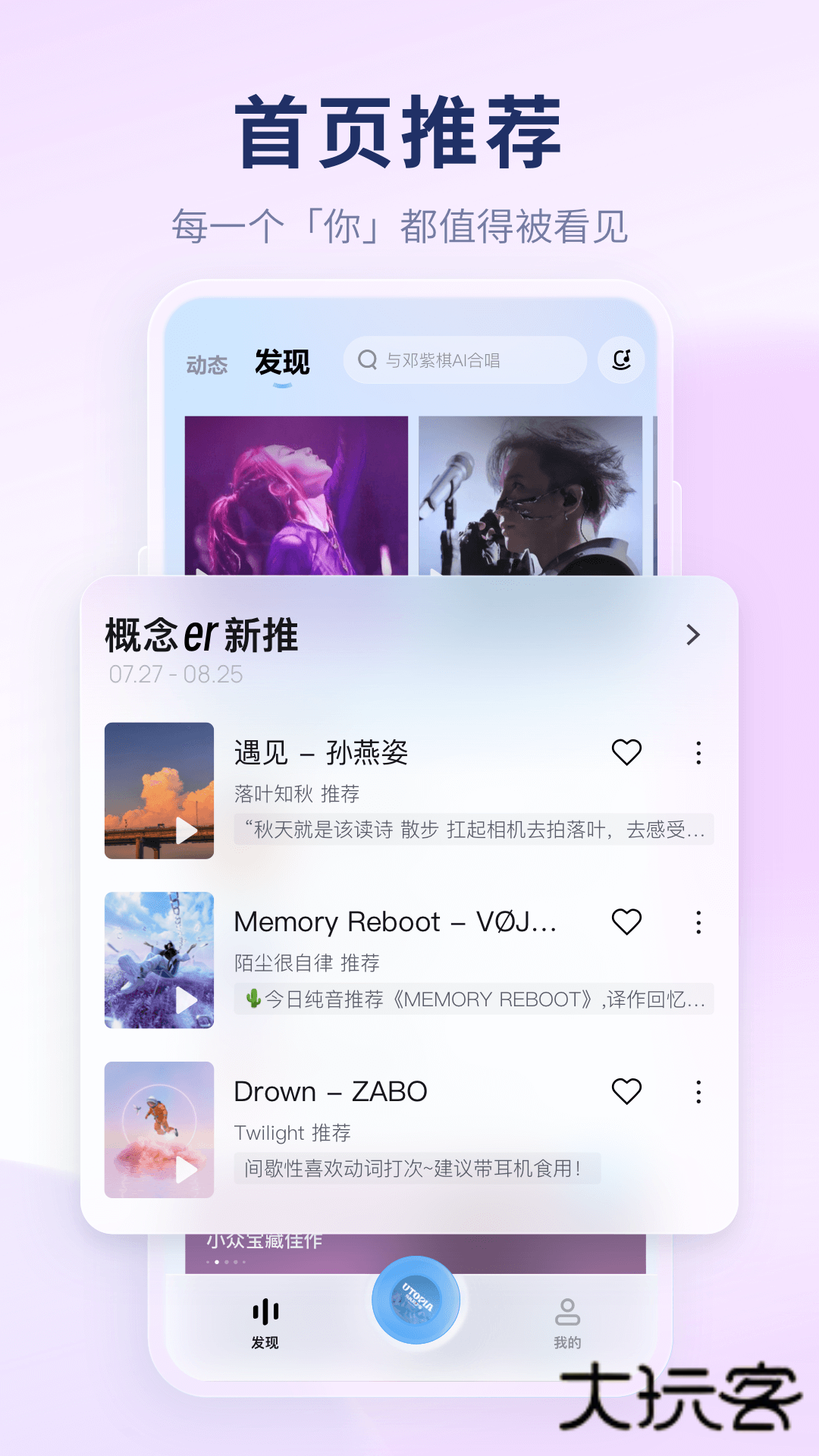Like the song Drown
Screen dimensions: 819x1456
click(626, 1092)
